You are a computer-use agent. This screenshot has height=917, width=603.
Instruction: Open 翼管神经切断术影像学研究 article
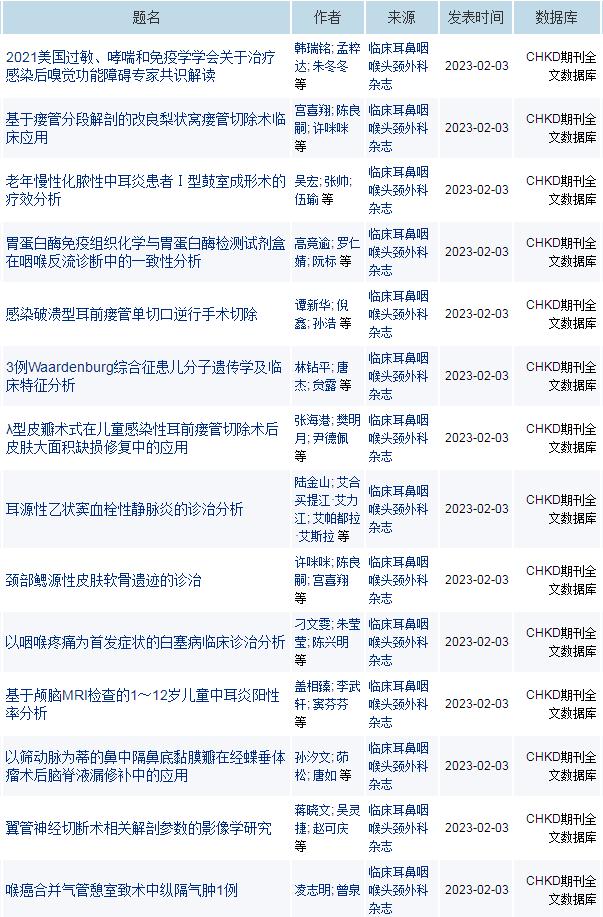pos(138,828)
